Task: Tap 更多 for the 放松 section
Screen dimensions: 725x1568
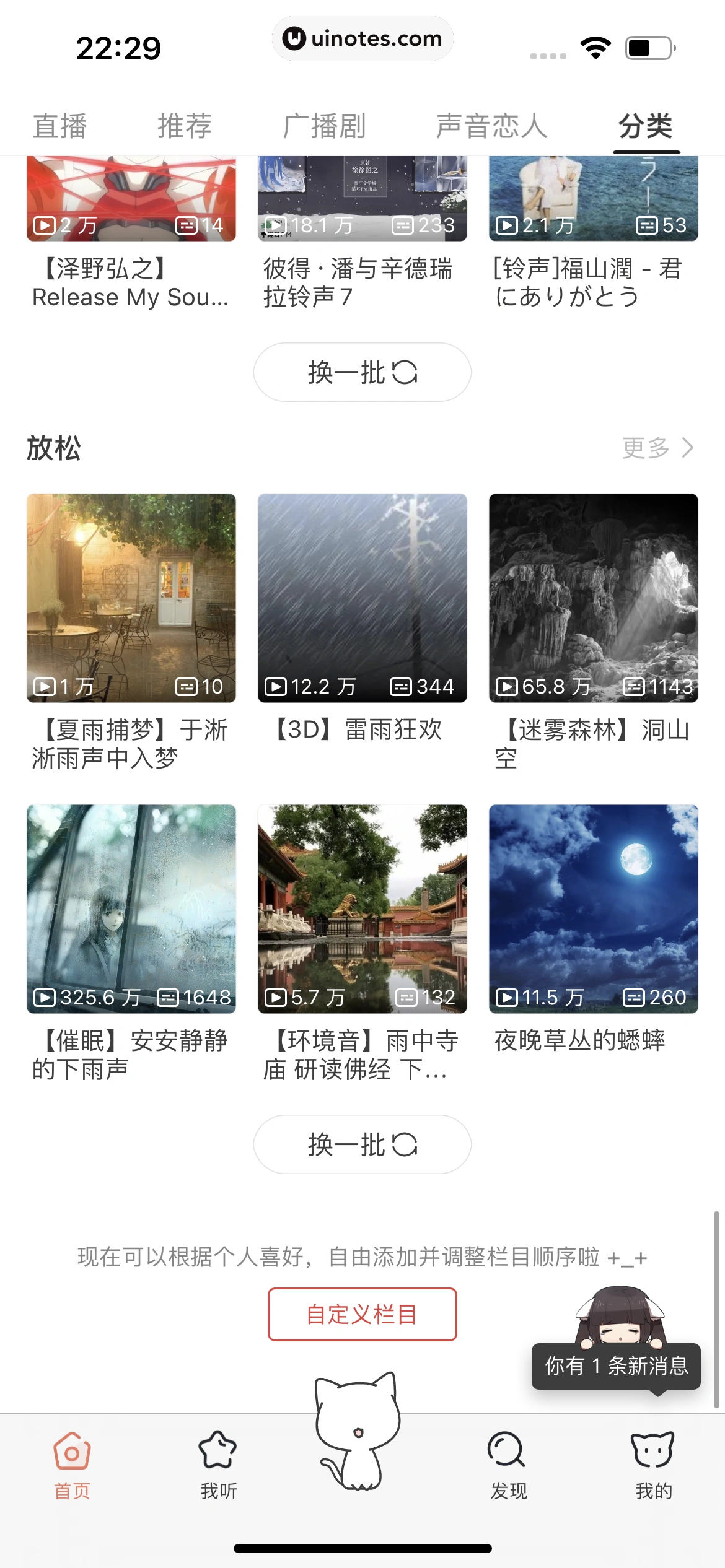Action: point(657,448)
